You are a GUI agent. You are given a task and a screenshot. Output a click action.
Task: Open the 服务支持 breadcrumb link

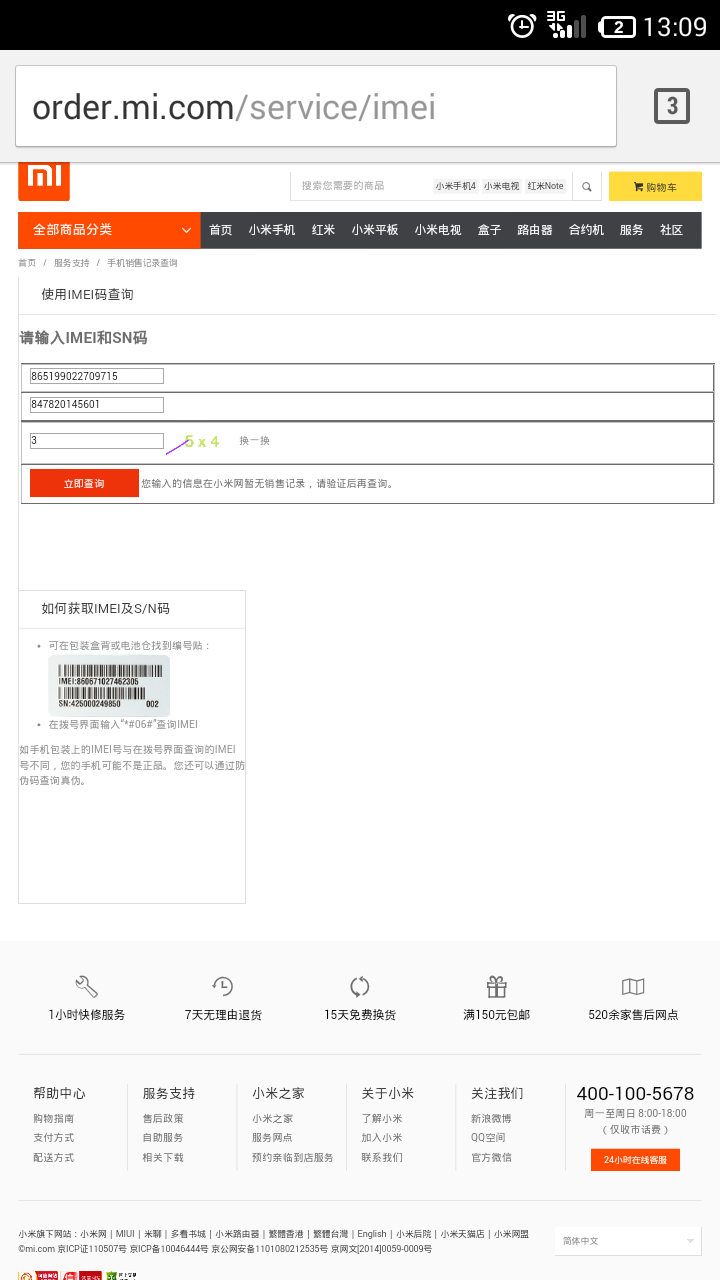pos(71,263)
